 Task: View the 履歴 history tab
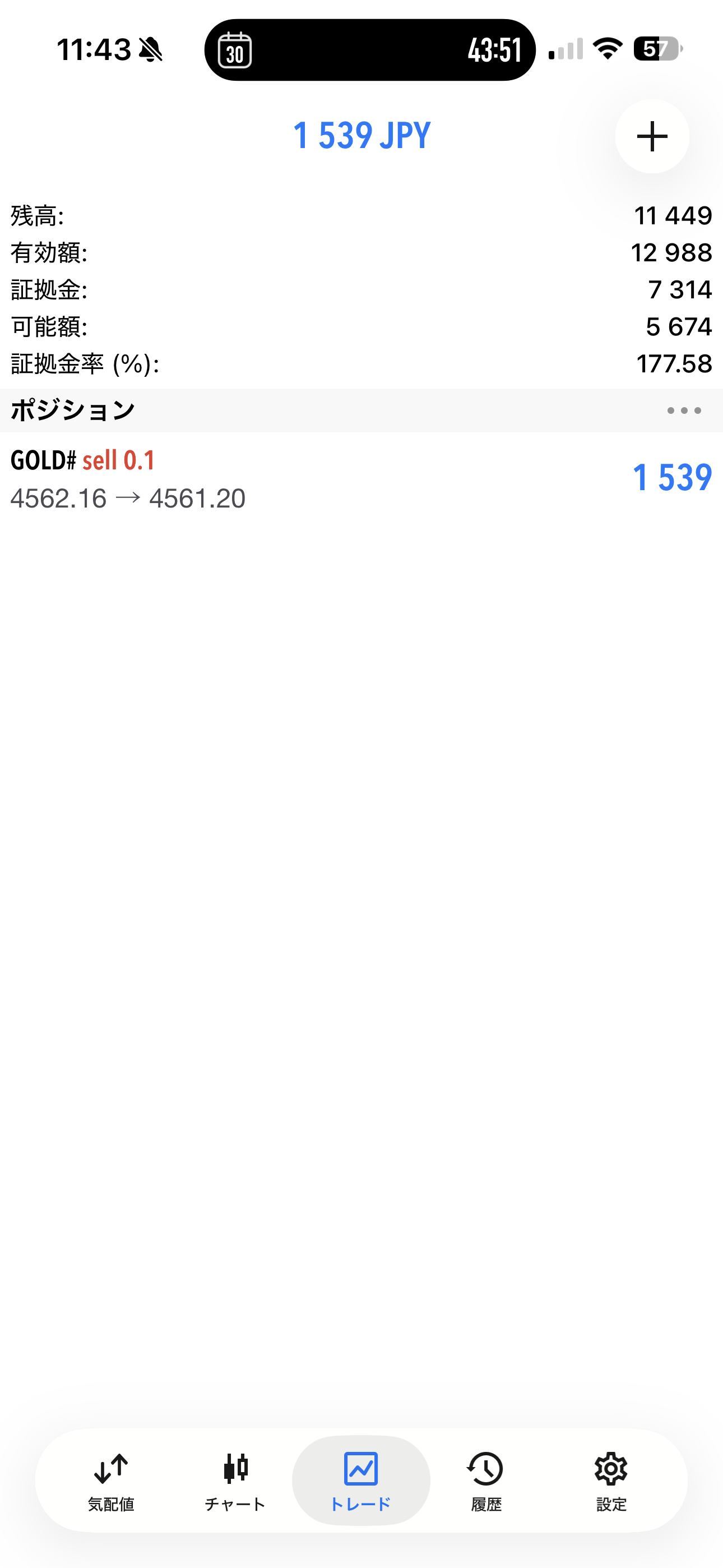coord(486,1481)
